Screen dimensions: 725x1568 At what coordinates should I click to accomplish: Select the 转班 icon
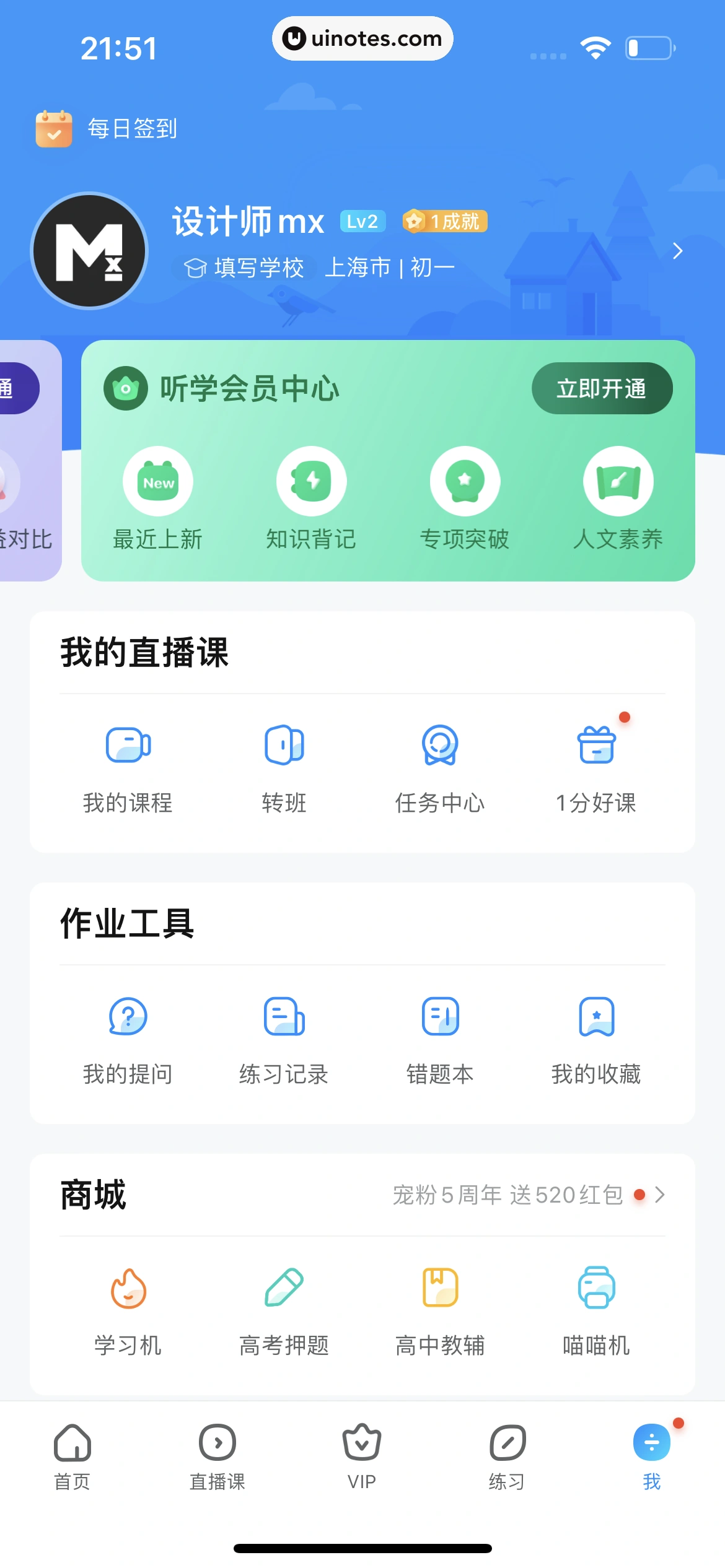[x=284, y=746]
